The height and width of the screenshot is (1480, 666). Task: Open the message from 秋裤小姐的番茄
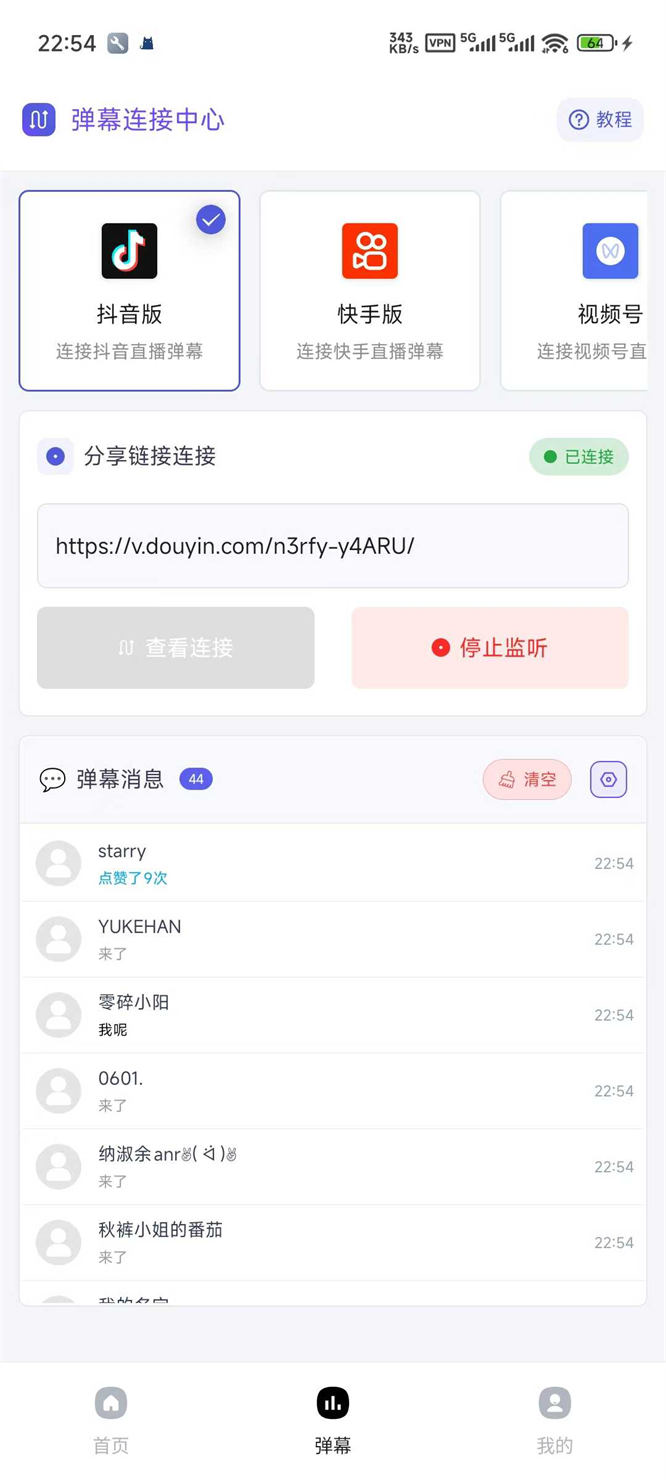332,1242
